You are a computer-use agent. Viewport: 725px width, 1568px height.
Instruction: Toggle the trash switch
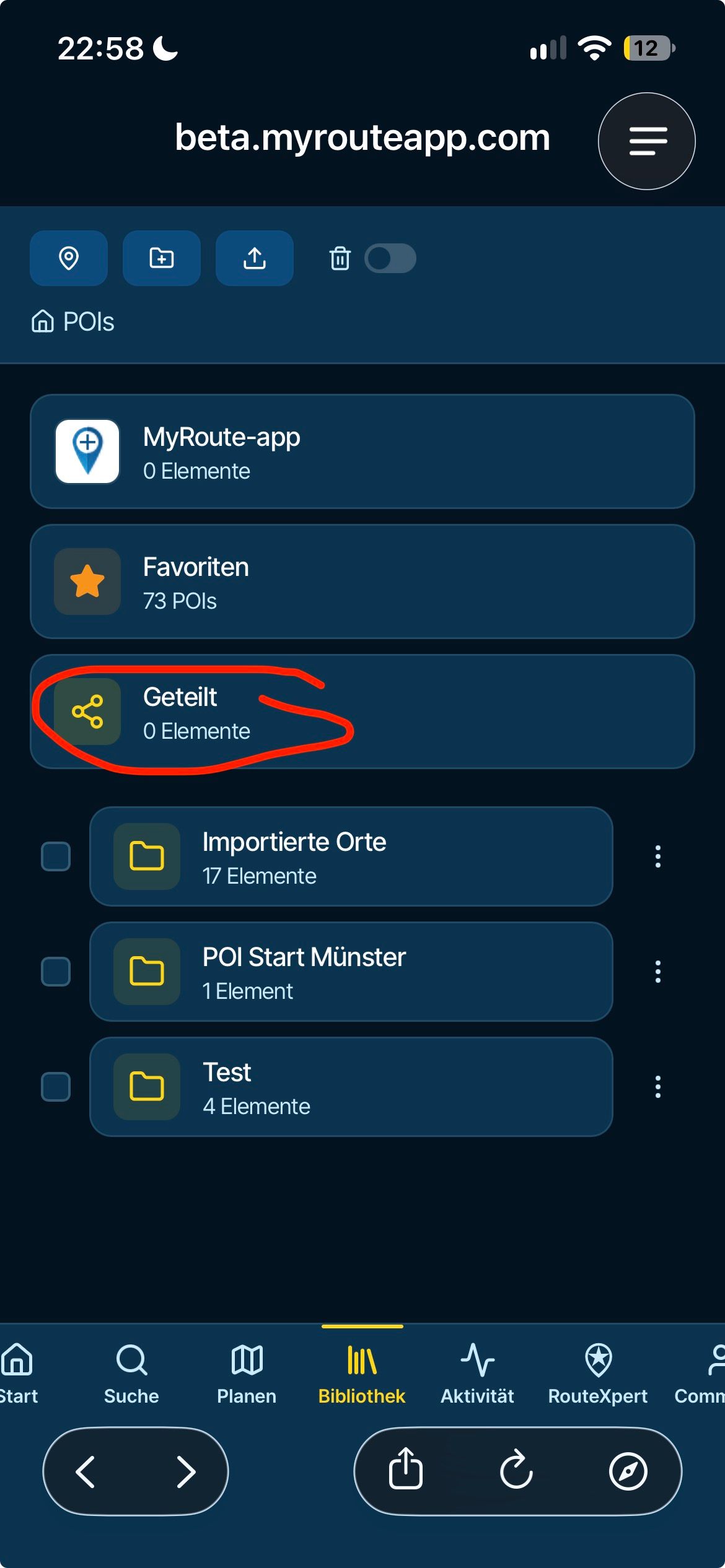(x=390, y=258)
